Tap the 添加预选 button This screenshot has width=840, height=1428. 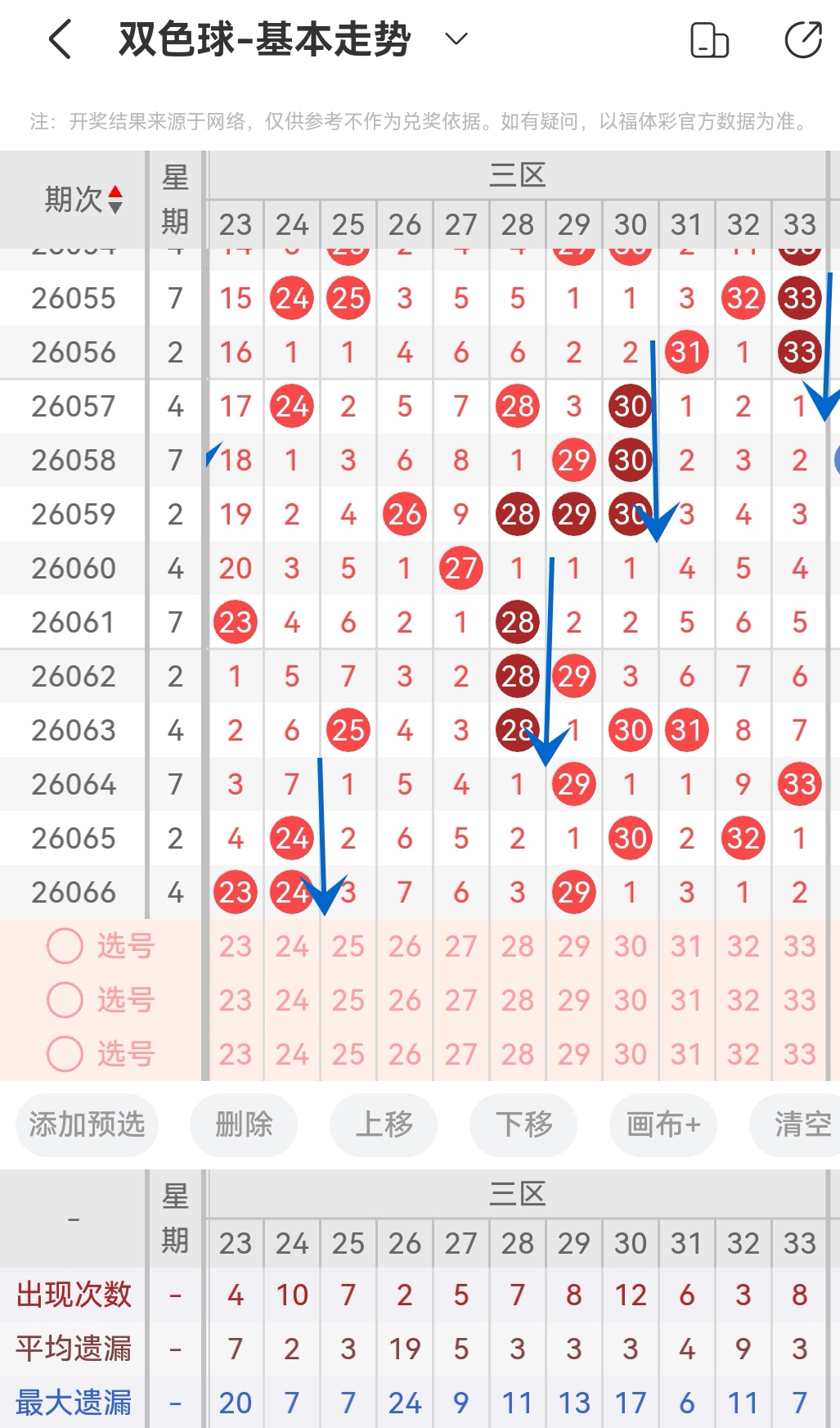point(87,1124)
